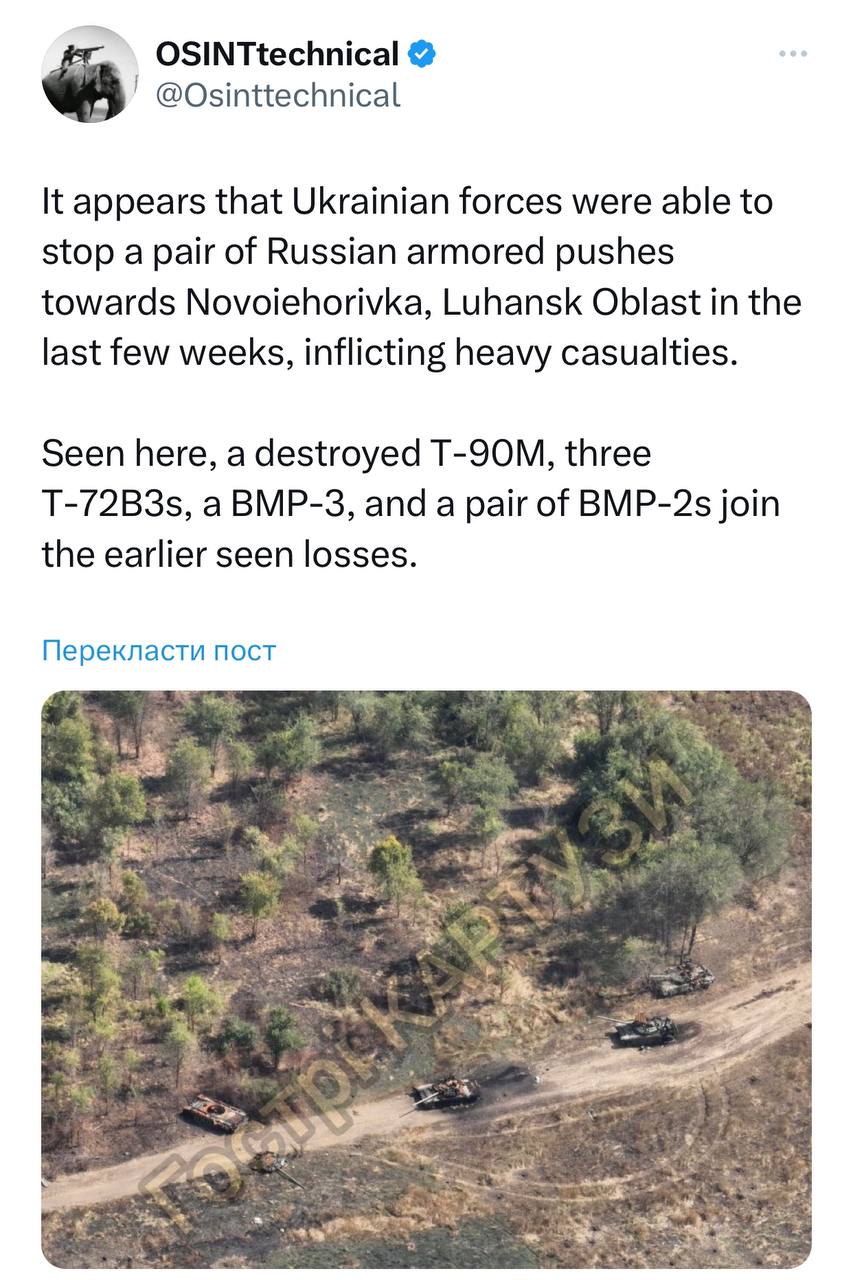Tap the "Перекласти пост" translate link
This screenshot has width=853, height=1280.
(159, 651)
